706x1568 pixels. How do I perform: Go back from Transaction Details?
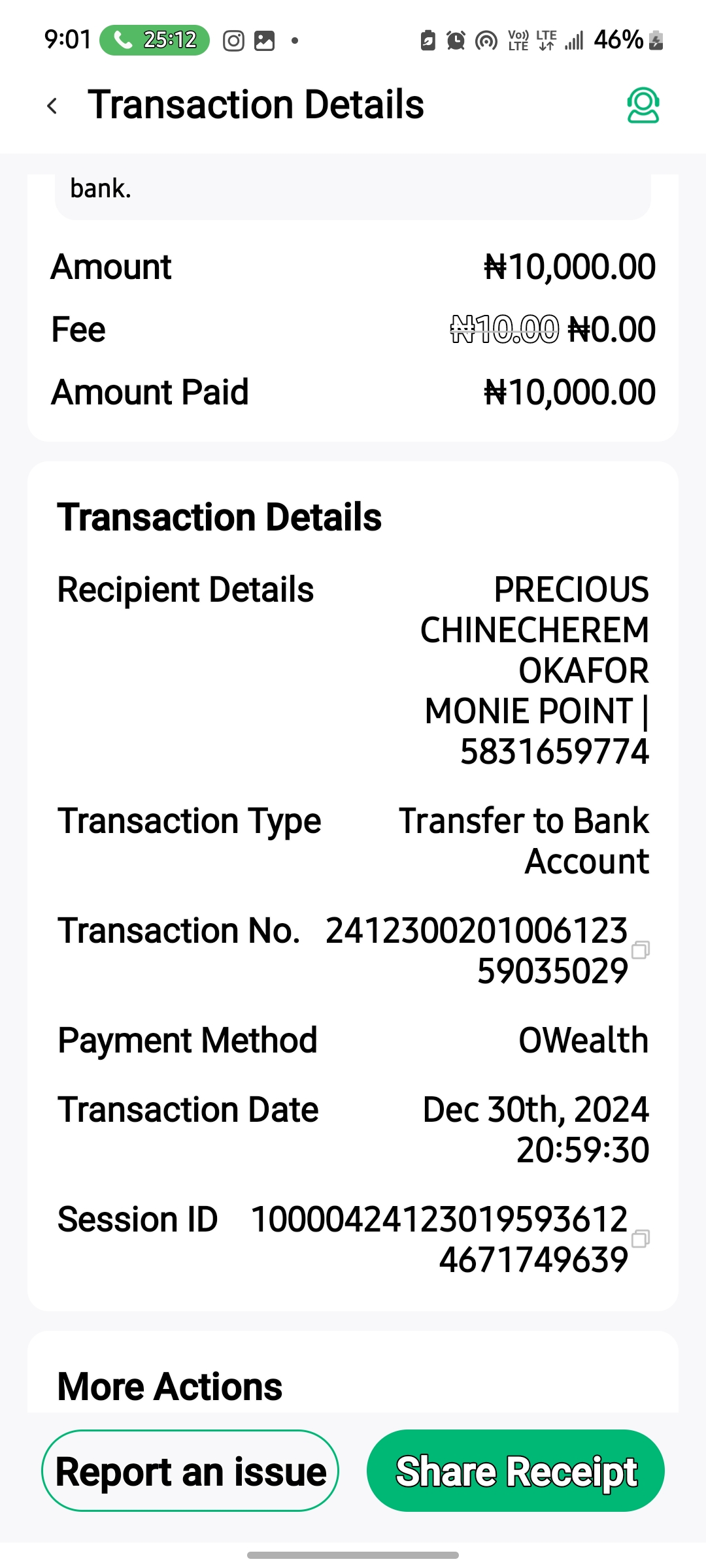pyautogui.click(x=52, y=106)
